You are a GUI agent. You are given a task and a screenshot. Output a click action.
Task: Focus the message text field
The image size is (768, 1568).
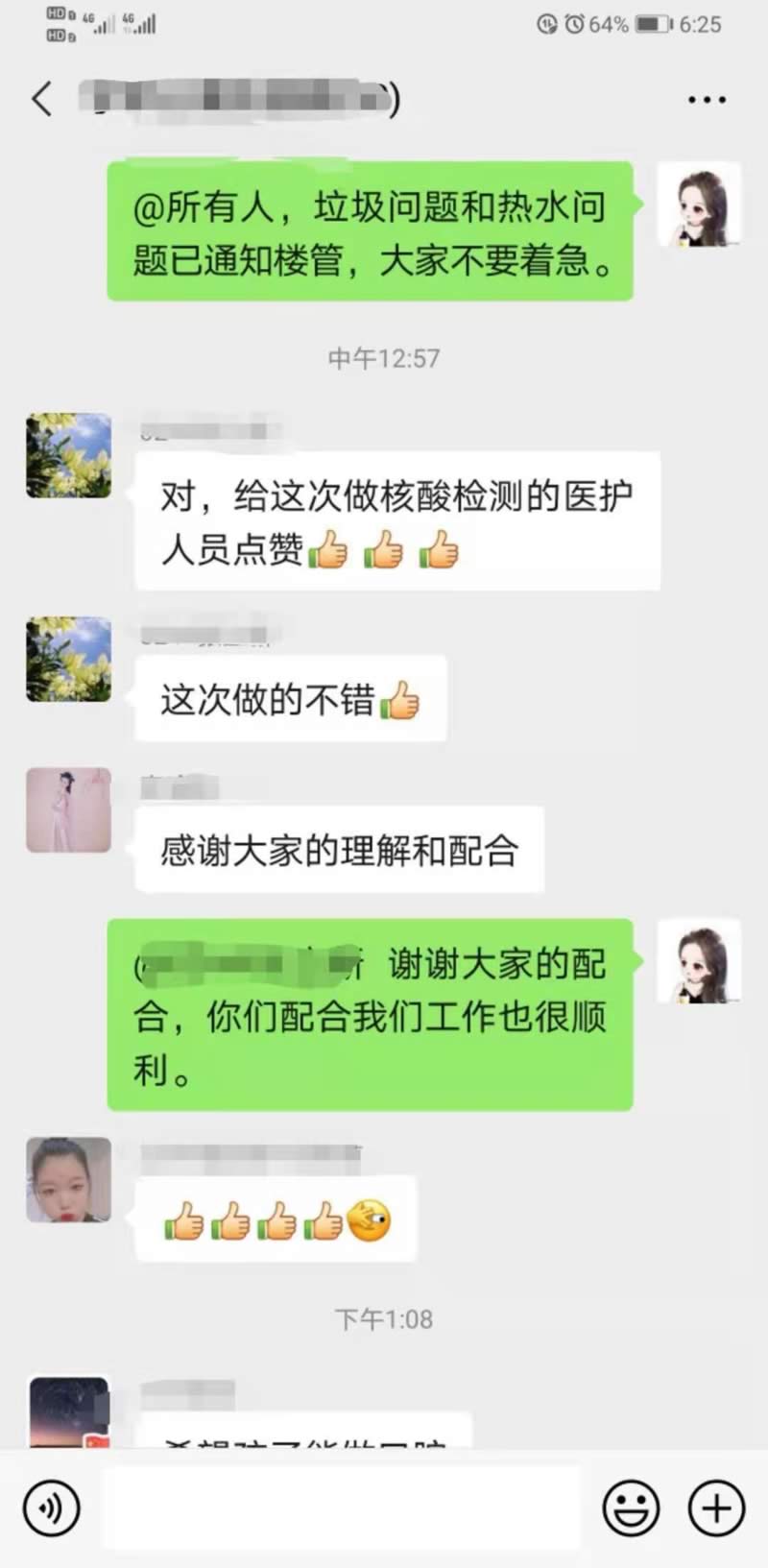point(341,1508)
